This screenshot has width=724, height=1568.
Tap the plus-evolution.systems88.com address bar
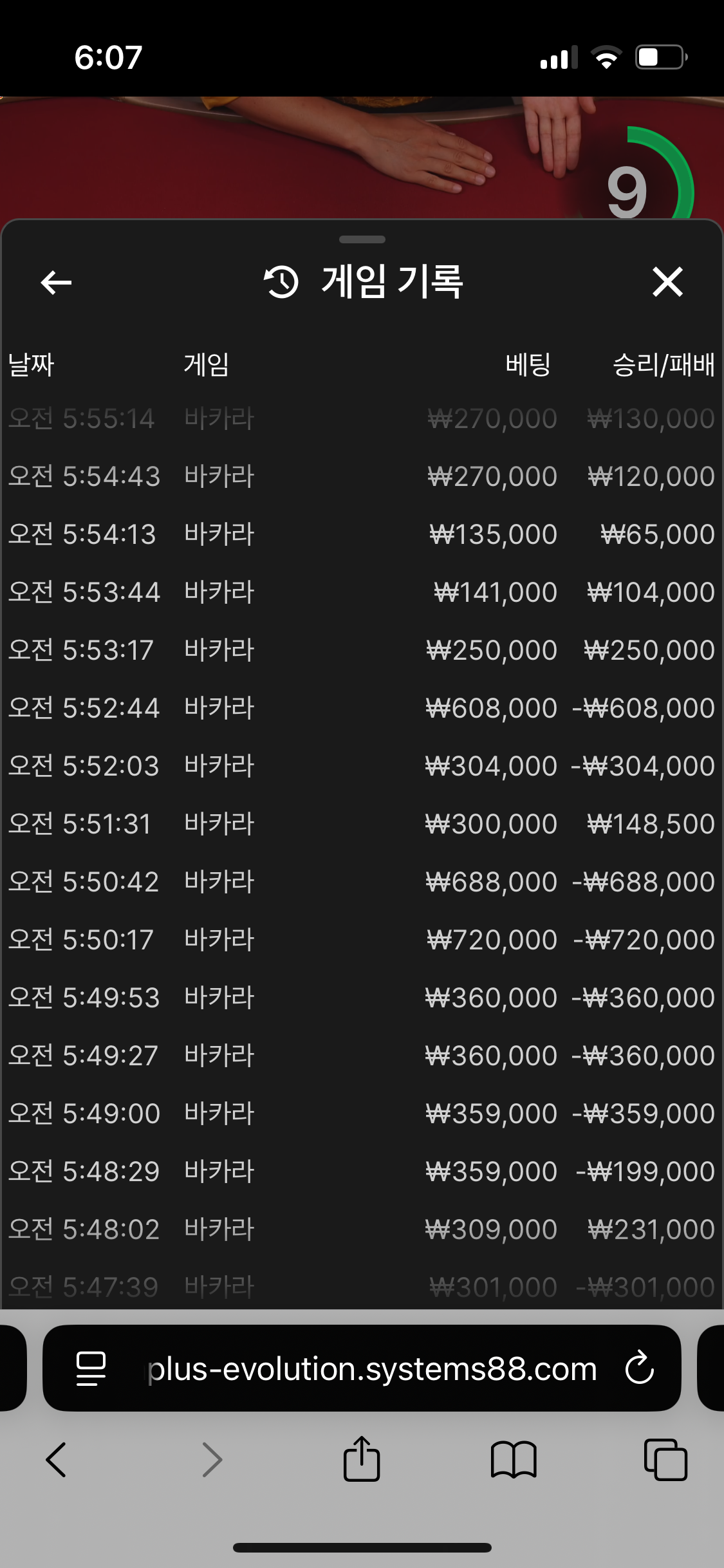372,1368
